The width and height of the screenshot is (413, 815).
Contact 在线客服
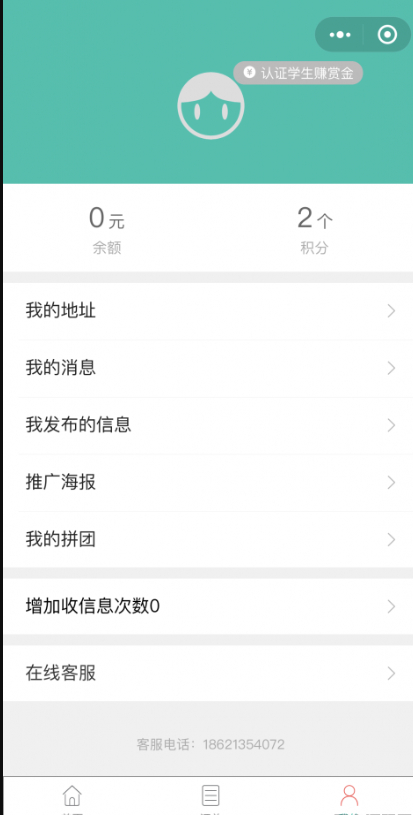pyautogui.click(x=208, y=674)
